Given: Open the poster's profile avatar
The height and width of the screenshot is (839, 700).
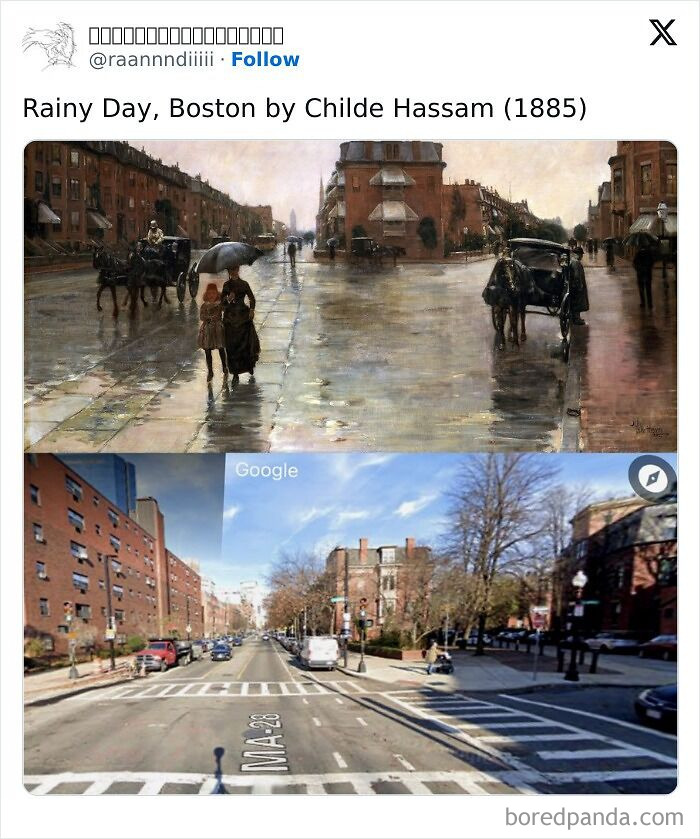Looking at the screenshot, I should 48,46.
